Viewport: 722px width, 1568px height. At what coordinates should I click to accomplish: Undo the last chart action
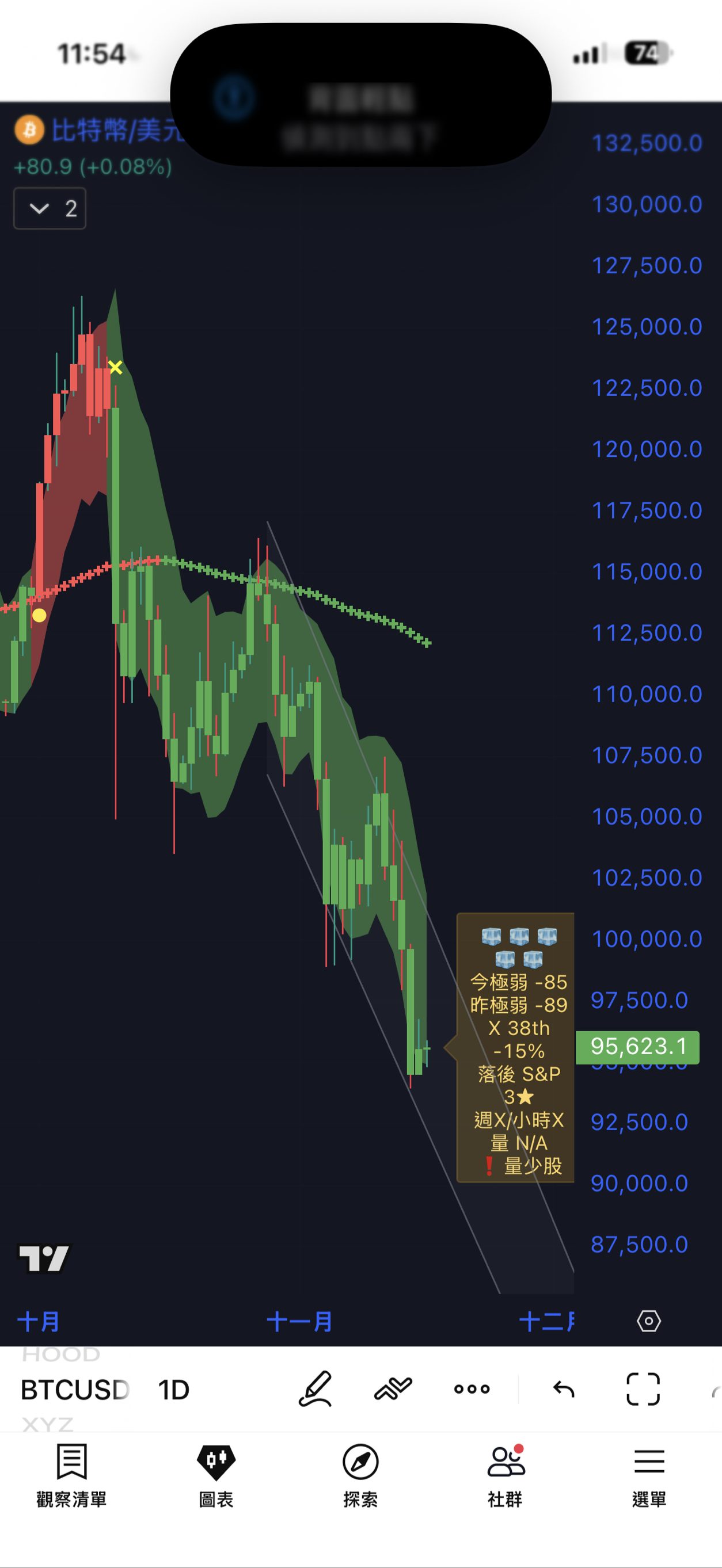pos(564,1389)
